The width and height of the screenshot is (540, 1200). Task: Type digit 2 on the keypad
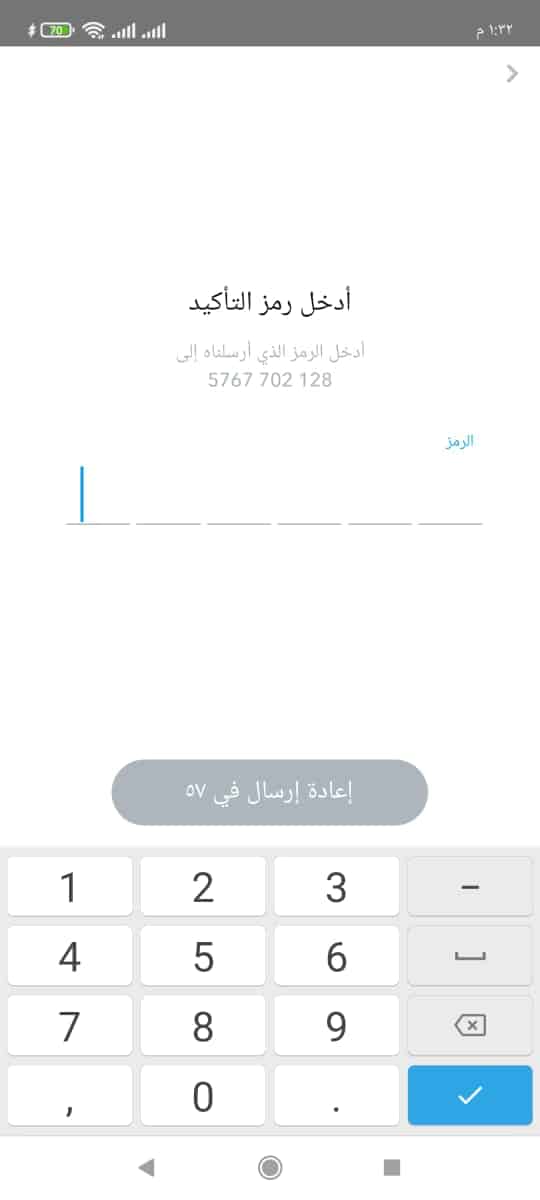(203, 886)
